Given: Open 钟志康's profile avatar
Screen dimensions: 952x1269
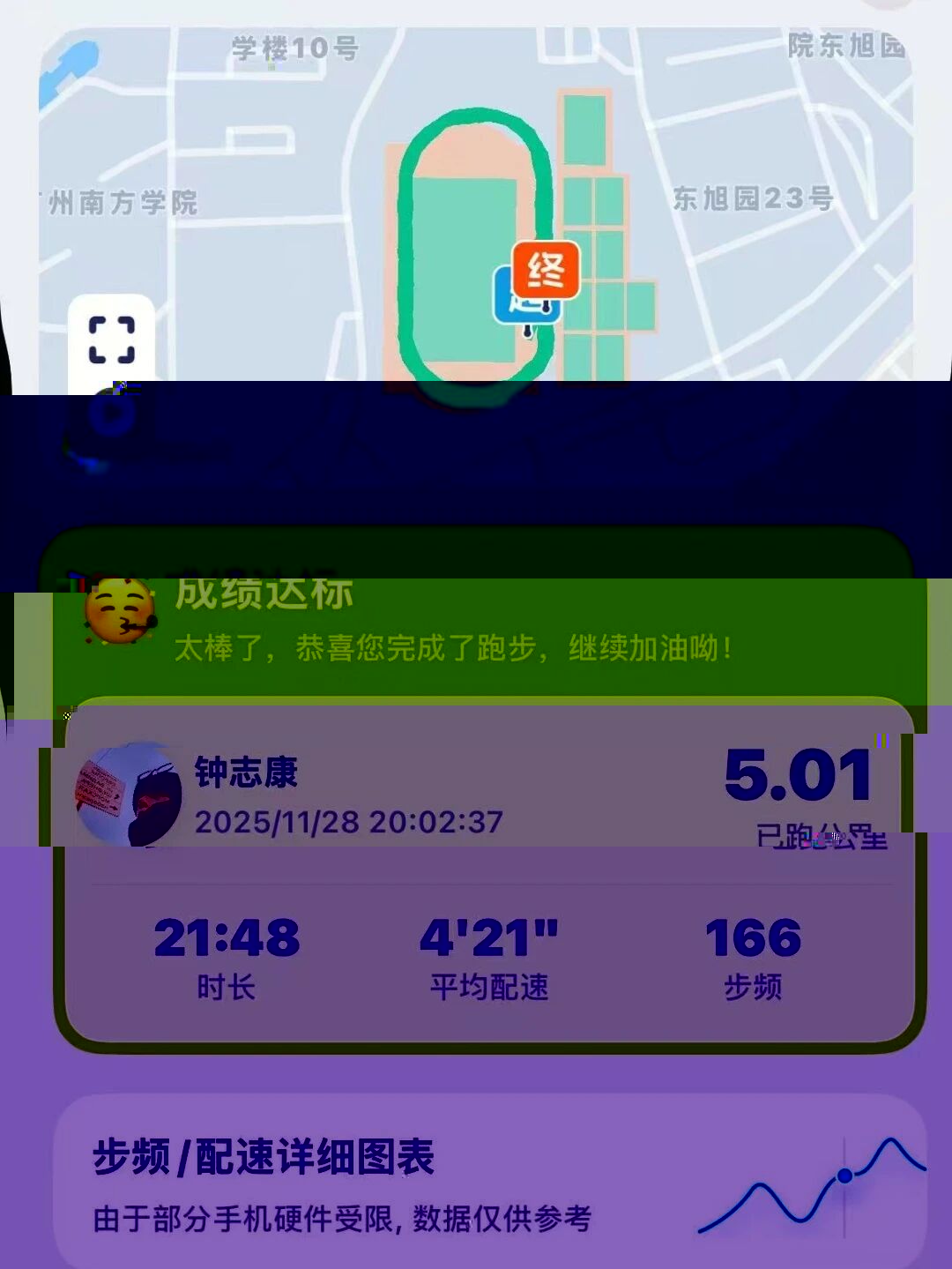Looking at the screenshot, I should [129, 795].
